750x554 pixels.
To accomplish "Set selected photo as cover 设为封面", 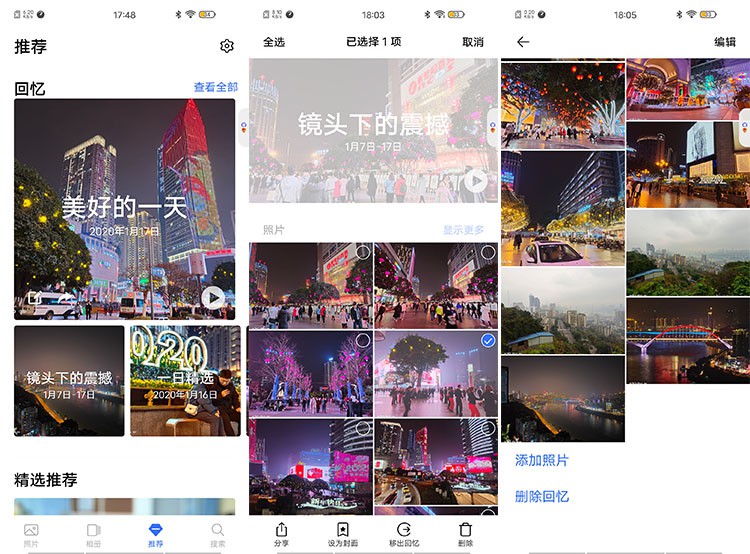I will 342,534.
